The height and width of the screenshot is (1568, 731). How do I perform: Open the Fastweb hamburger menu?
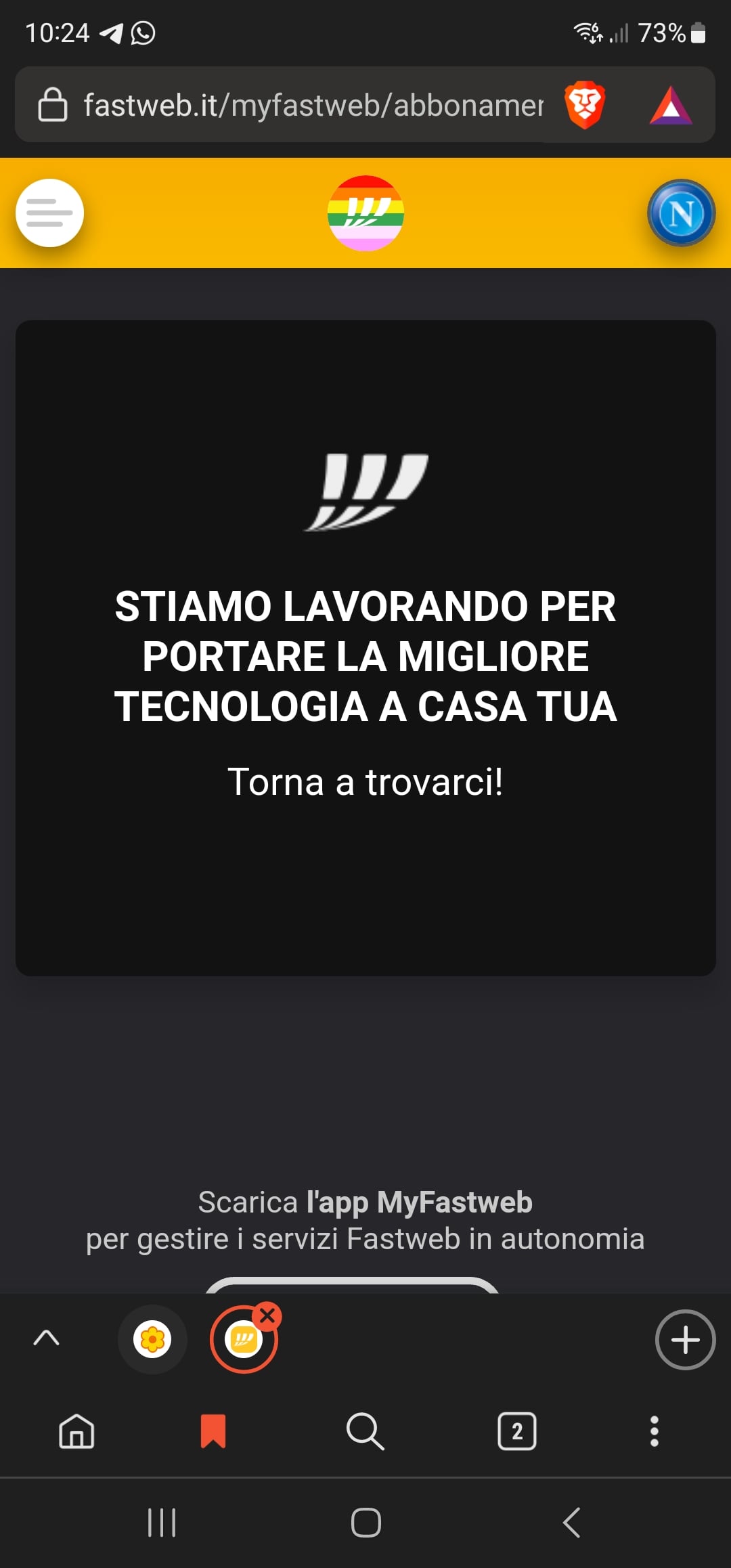click(49, 213)
